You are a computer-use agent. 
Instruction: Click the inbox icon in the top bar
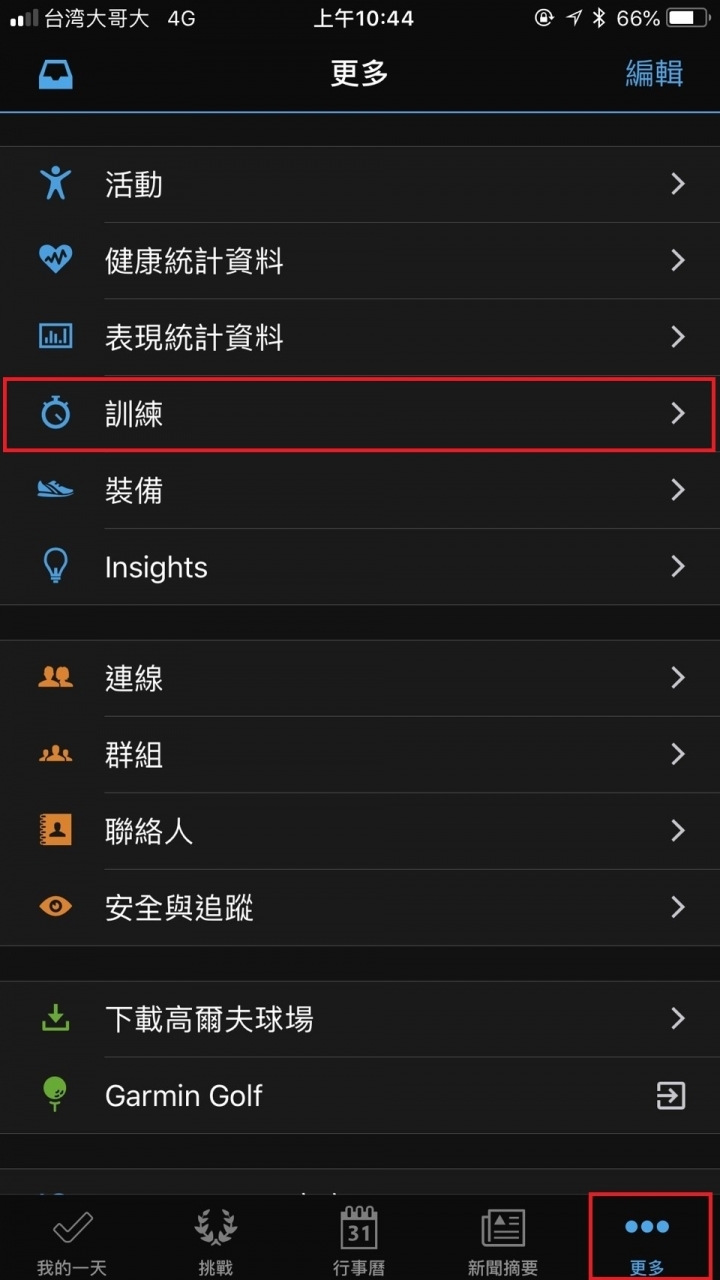(56, 73)
